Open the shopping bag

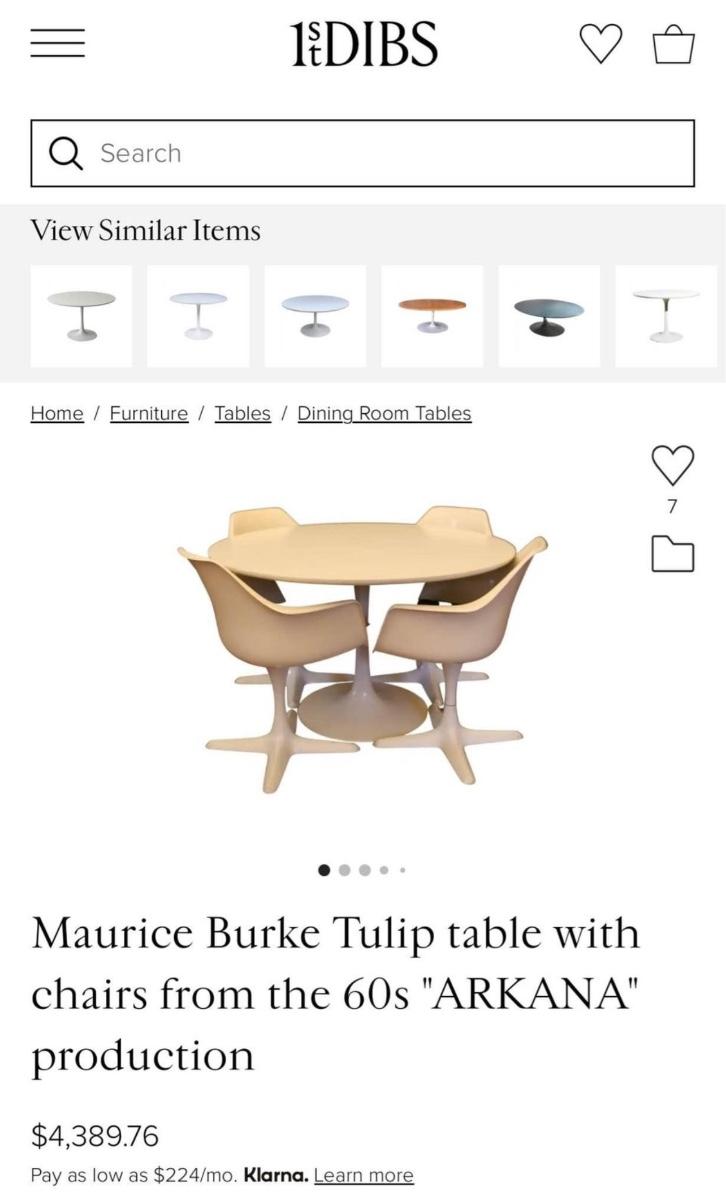673,44
